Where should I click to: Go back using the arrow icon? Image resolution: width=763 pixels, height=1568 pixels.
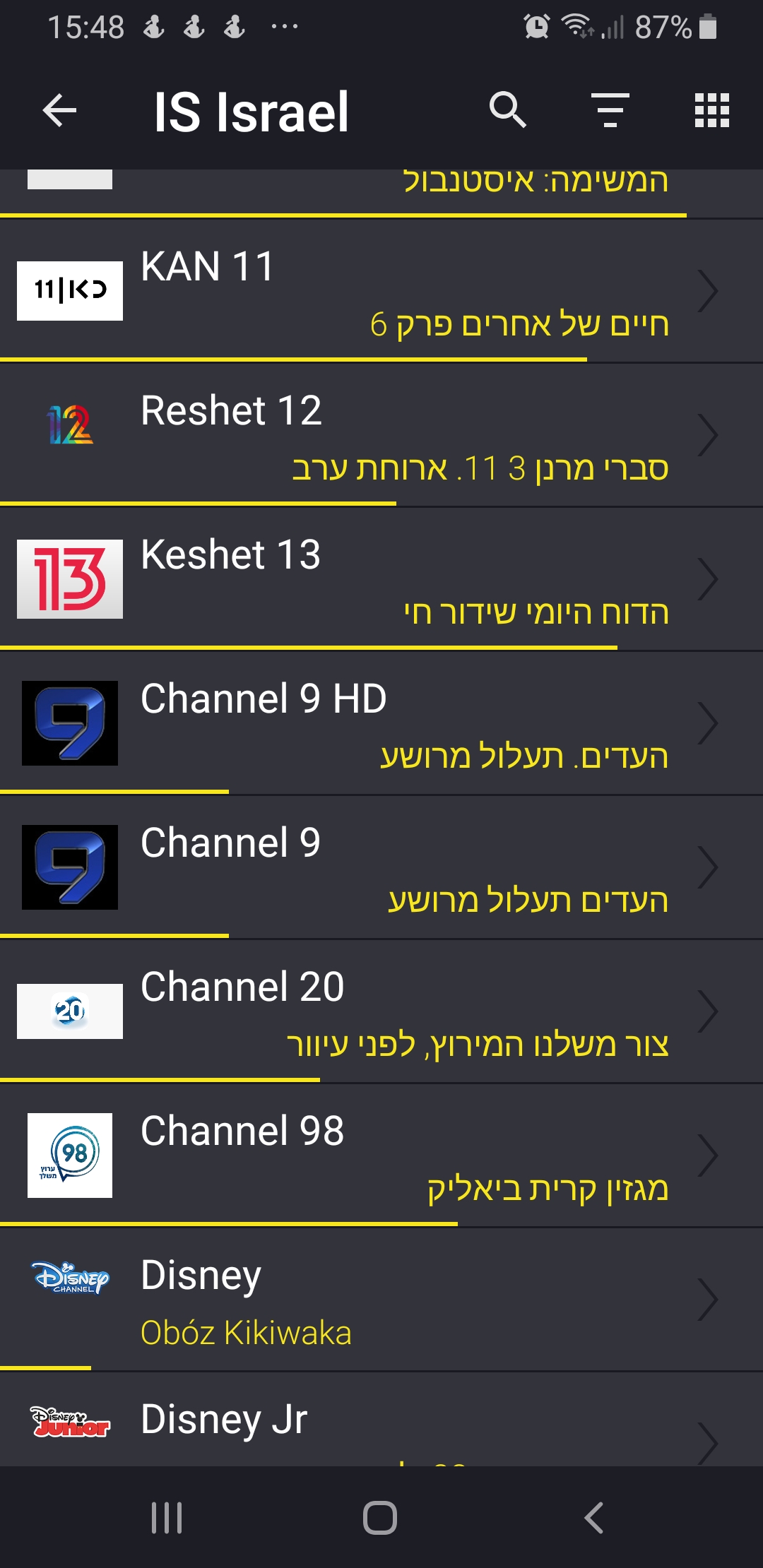point(59,111)
